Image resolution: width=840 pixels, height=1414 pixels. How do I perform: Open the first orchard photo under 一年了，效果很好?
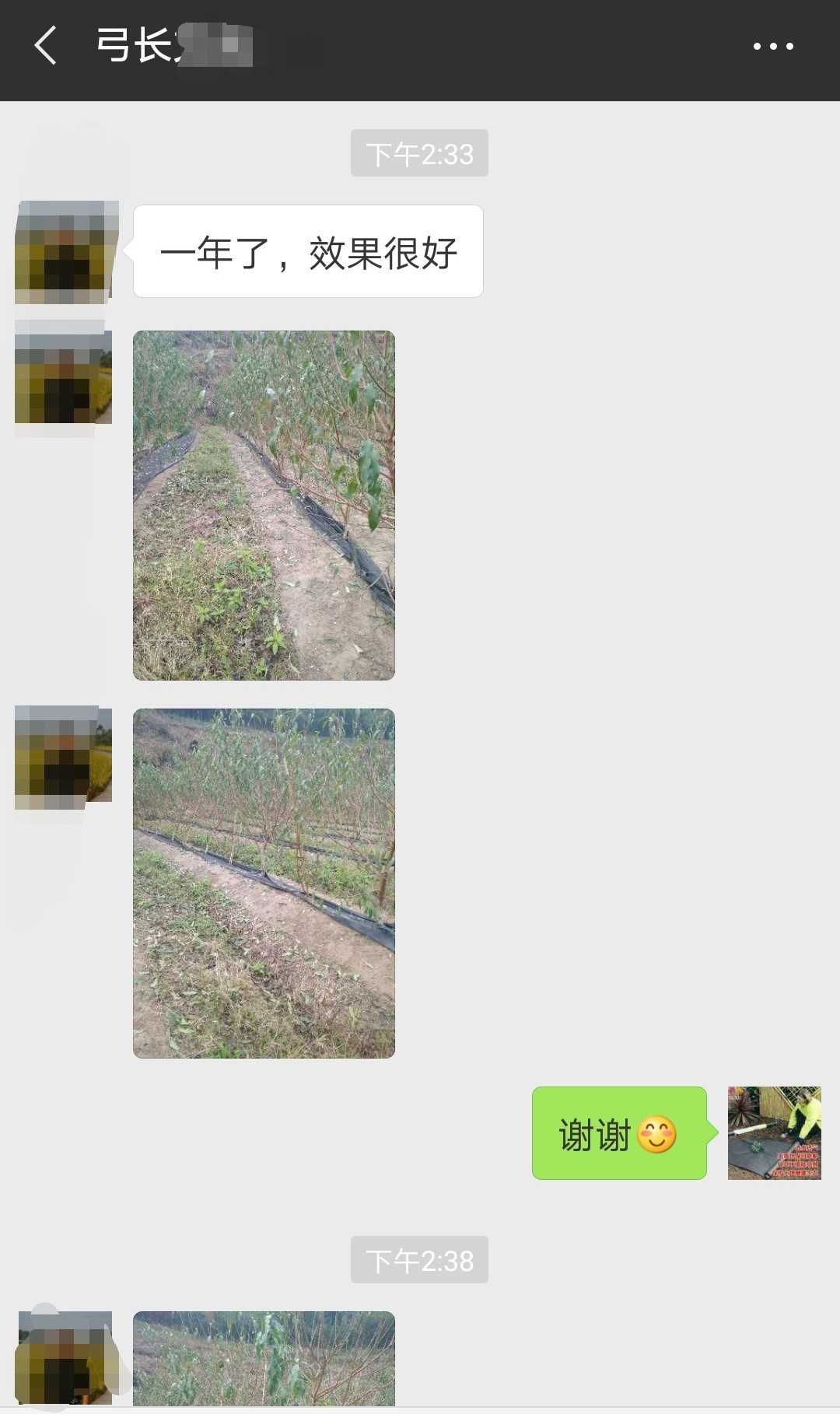coord(264,506)
